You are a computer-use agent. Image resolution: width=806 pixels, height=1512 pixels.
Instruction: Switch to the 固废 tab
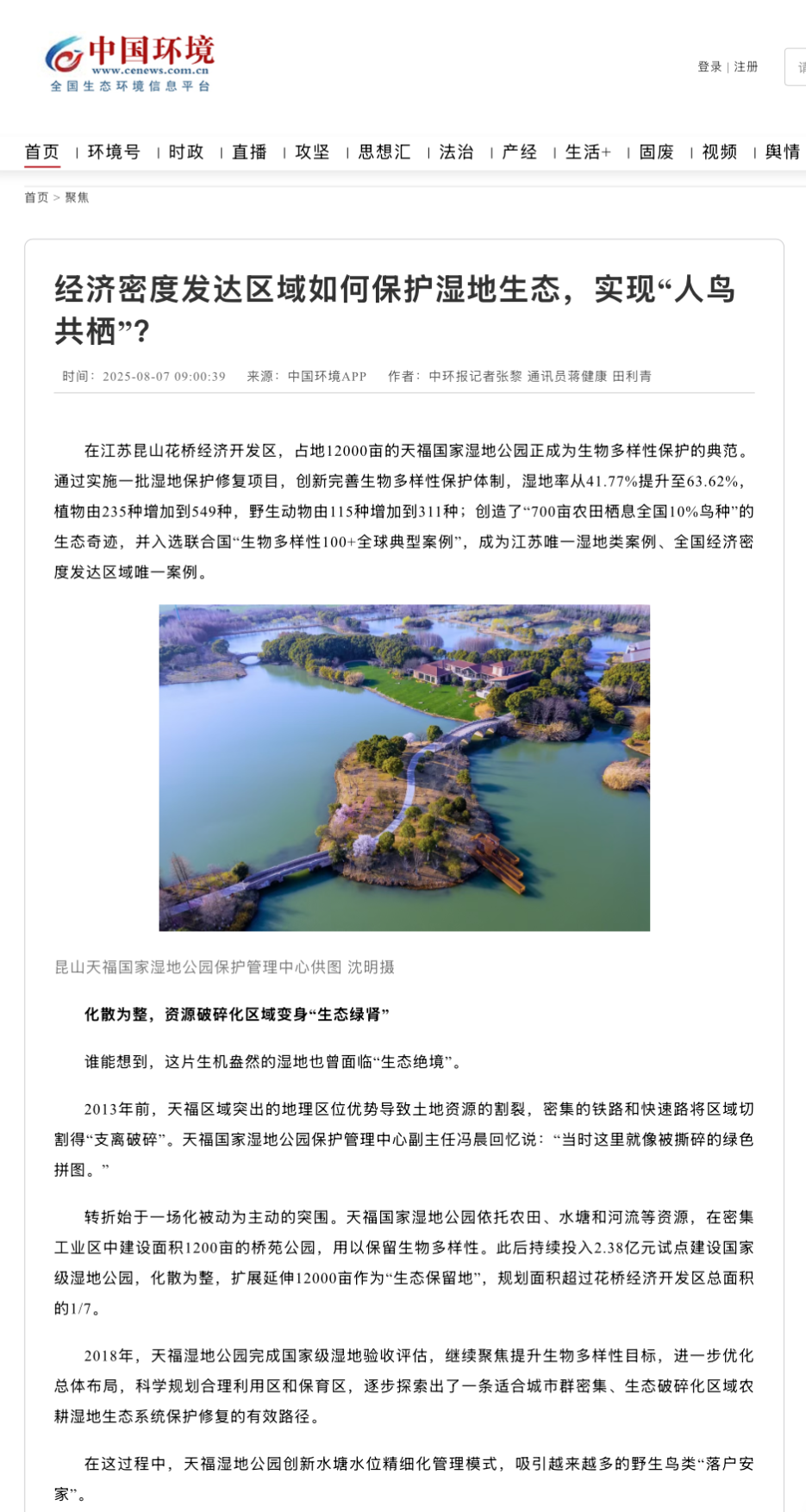pyautogui.click(x=656, y=153)
